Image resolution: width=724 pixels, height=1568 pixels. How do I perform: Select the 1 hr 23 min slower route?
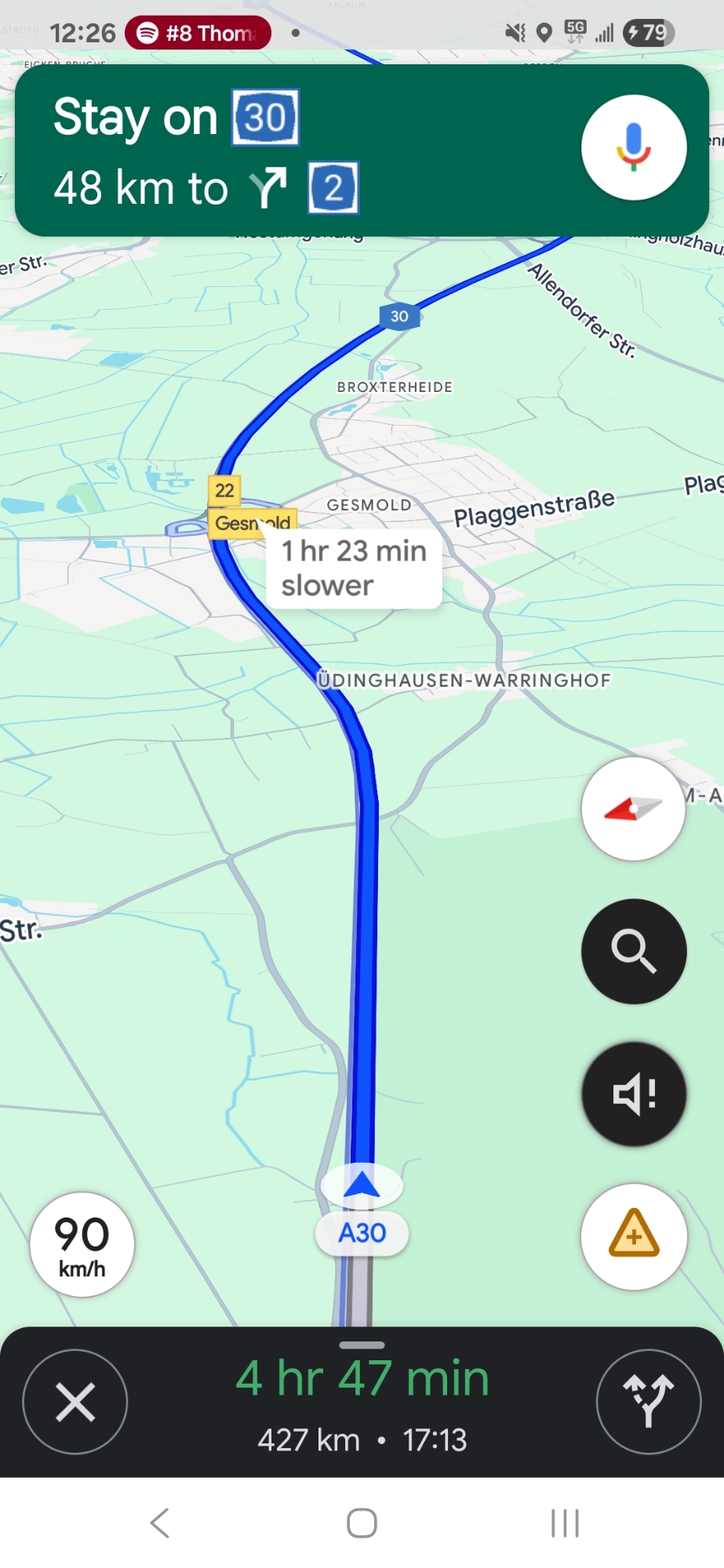(x=354, y=568)
